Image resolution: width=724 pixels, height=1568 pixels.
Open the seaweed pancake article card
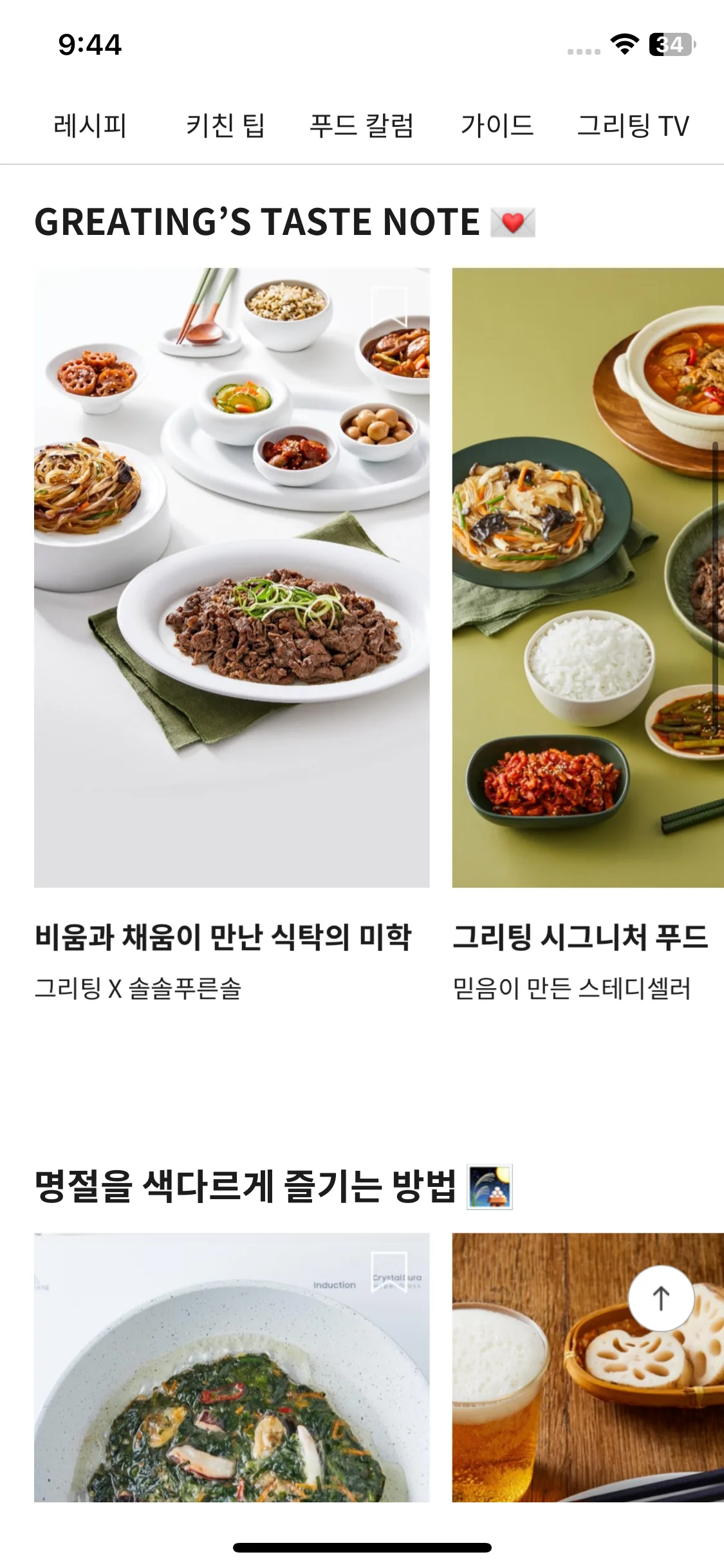click(x=232, y=1384)
